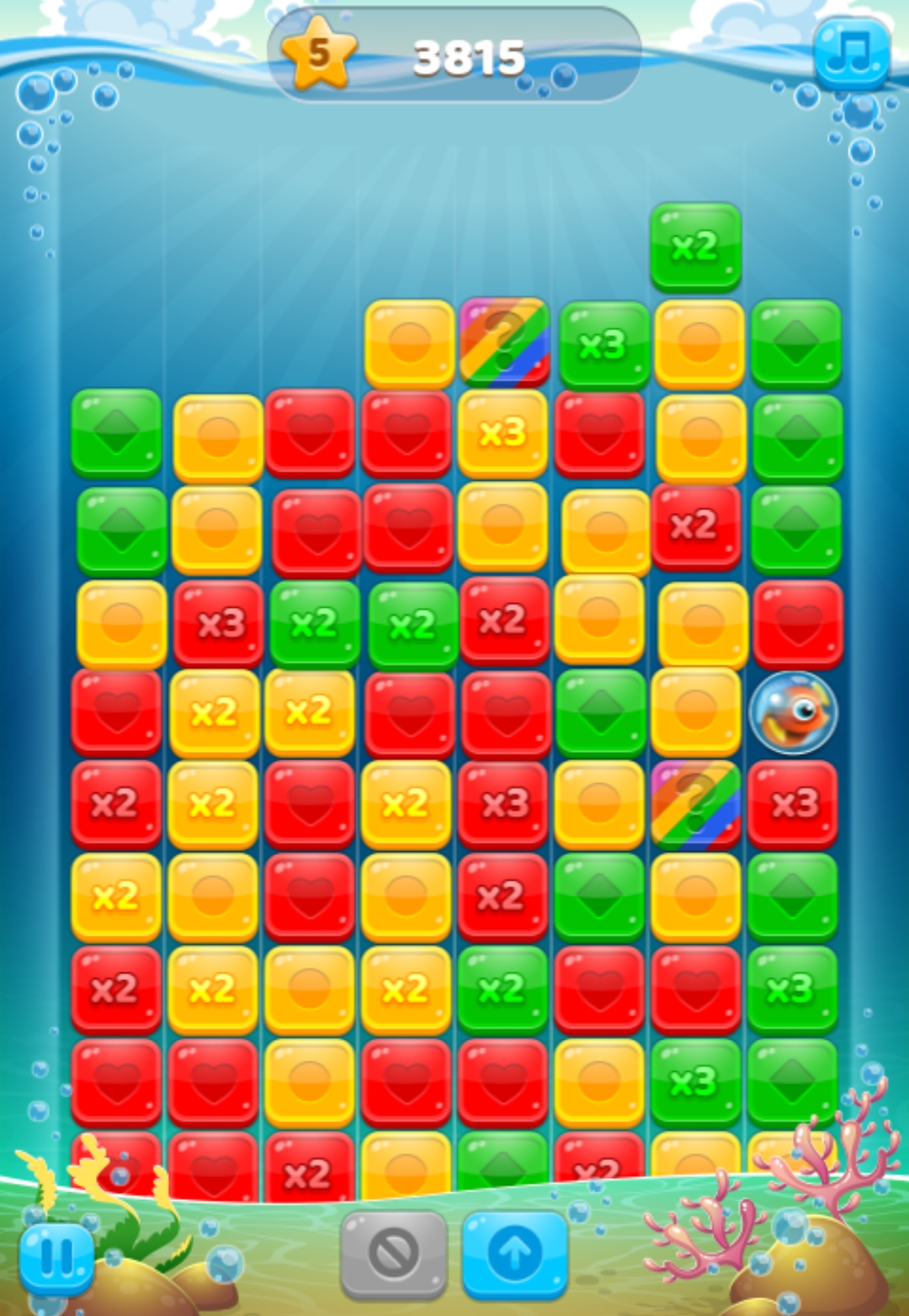Tap the rainbow question block beside red x3

click(695, 804)
